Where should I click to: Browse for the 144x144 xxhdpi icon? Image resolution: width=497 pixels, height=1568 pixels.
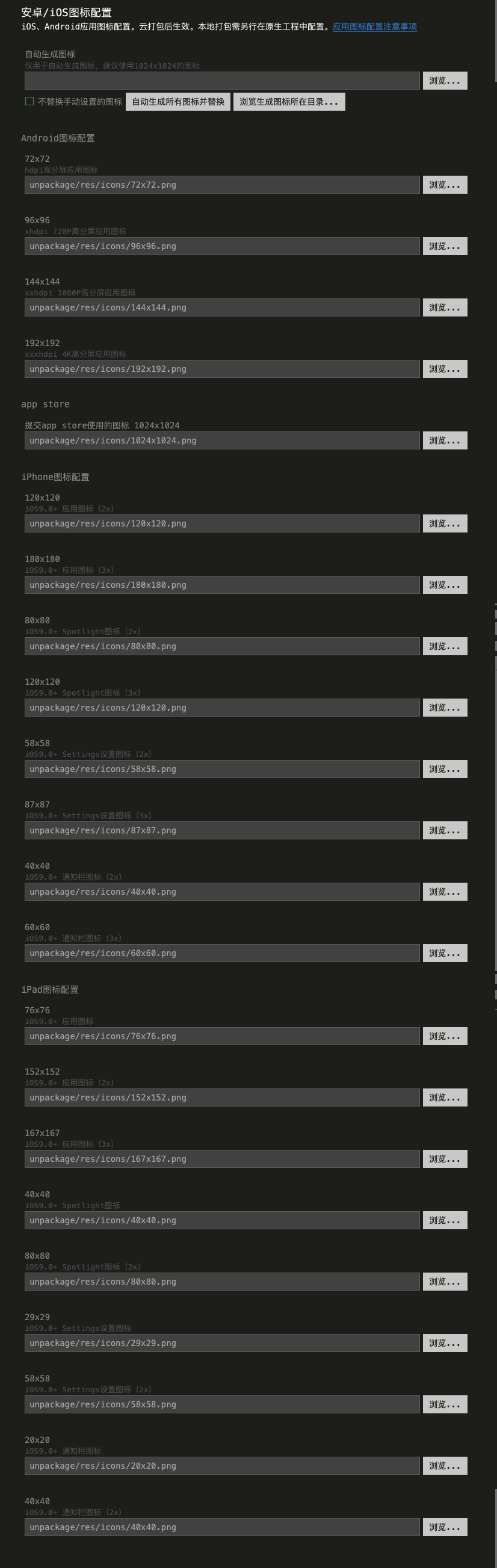click(445, 307)
